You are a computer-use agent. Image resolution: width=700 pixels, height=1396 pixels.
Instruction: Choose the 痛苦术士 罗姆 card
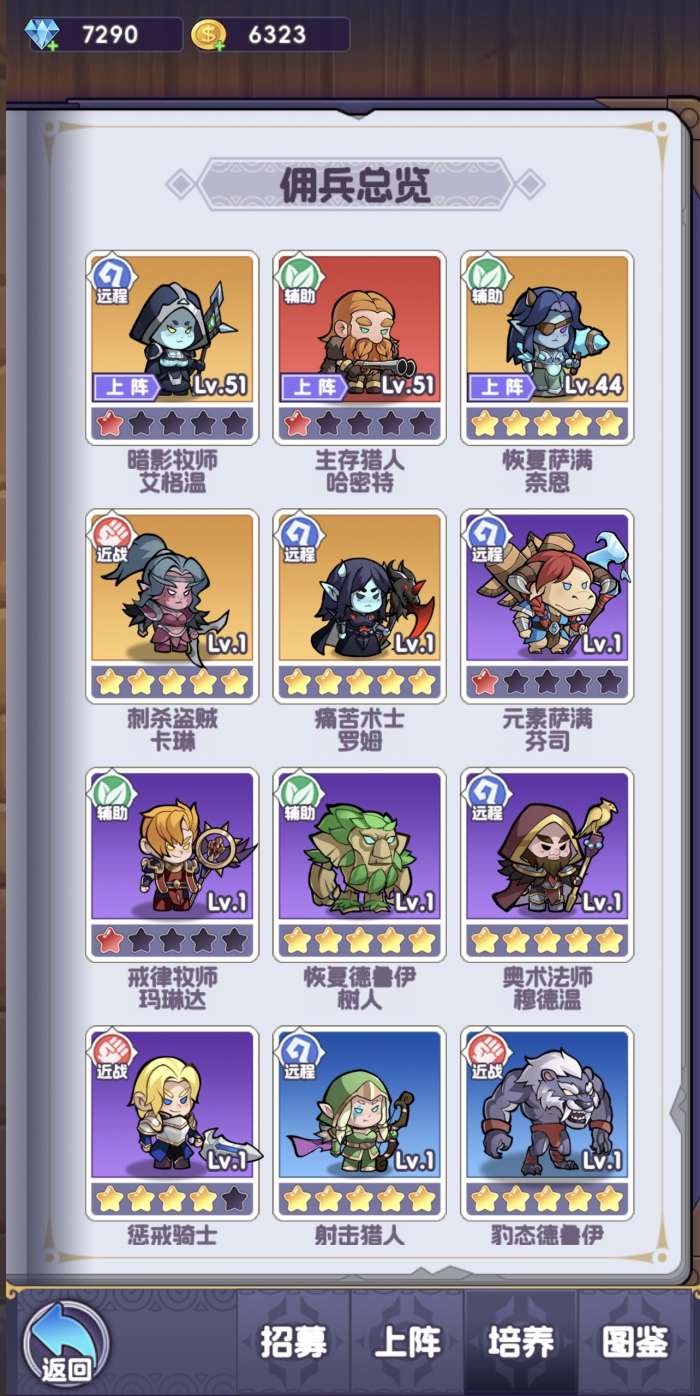pyautogui.click(x=359, y=606)
